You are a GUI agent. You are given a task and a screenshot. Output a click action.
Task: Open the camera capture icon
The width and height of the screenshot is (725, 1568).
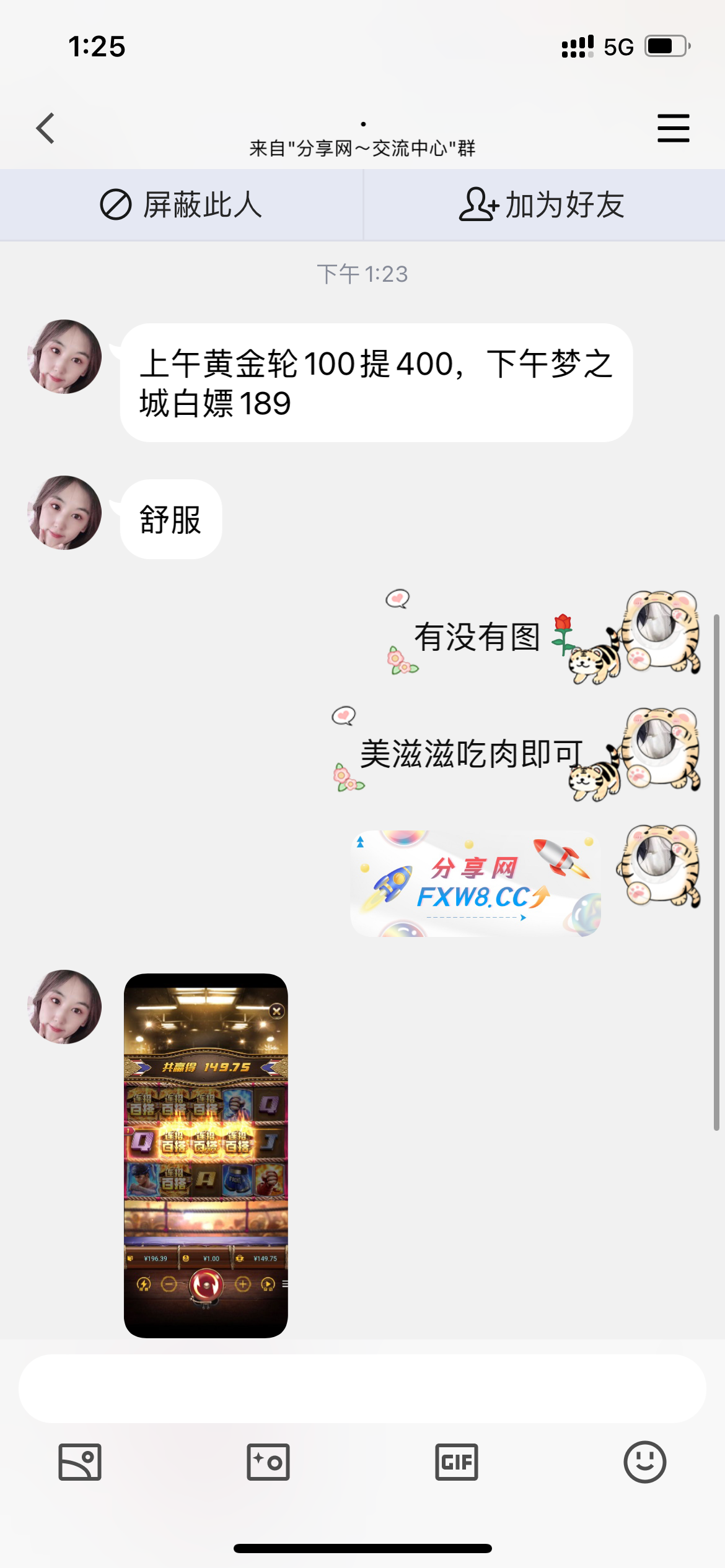(x=268, y=1462)
